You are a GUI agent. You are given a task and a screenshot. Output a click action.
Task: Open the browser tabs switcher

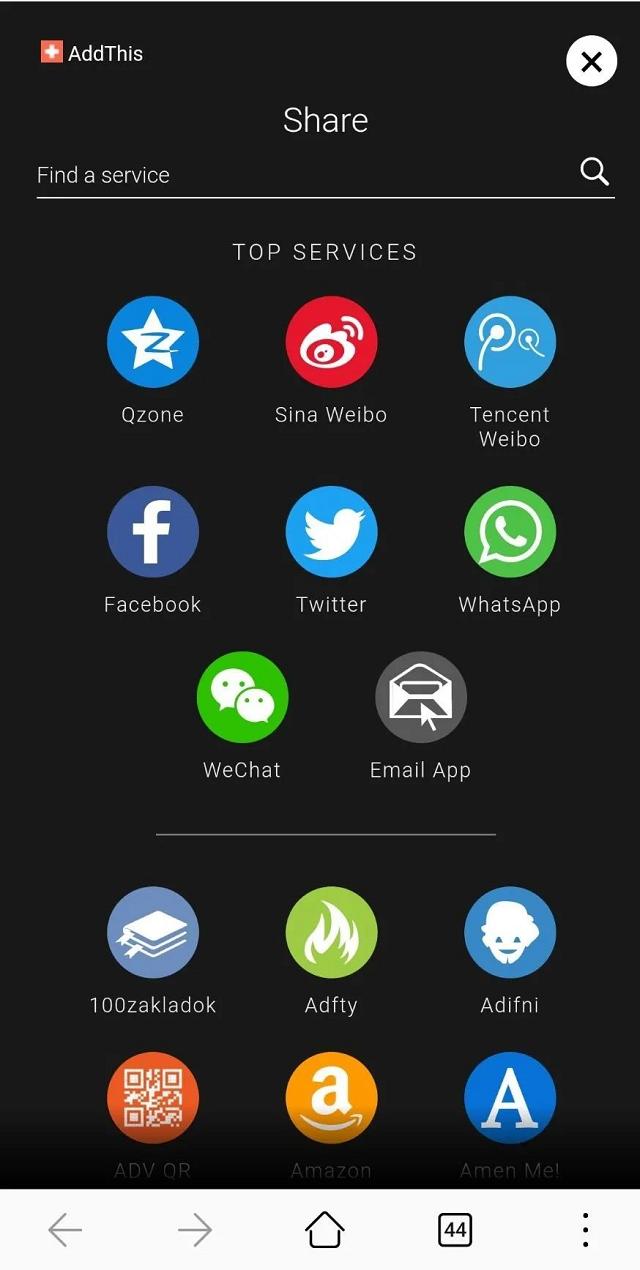tap(455, 1230)
